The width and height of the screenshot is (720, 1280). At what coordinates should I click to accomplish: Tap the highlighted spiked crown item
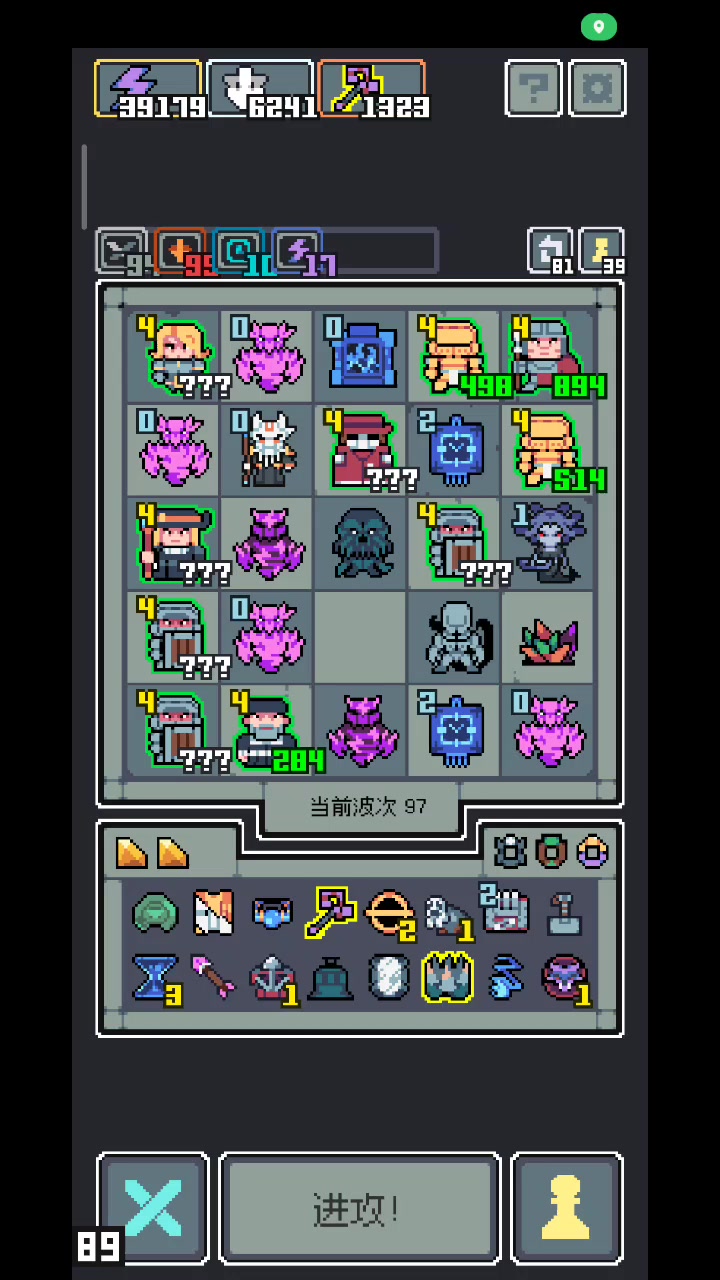click(x=447, y=977)
